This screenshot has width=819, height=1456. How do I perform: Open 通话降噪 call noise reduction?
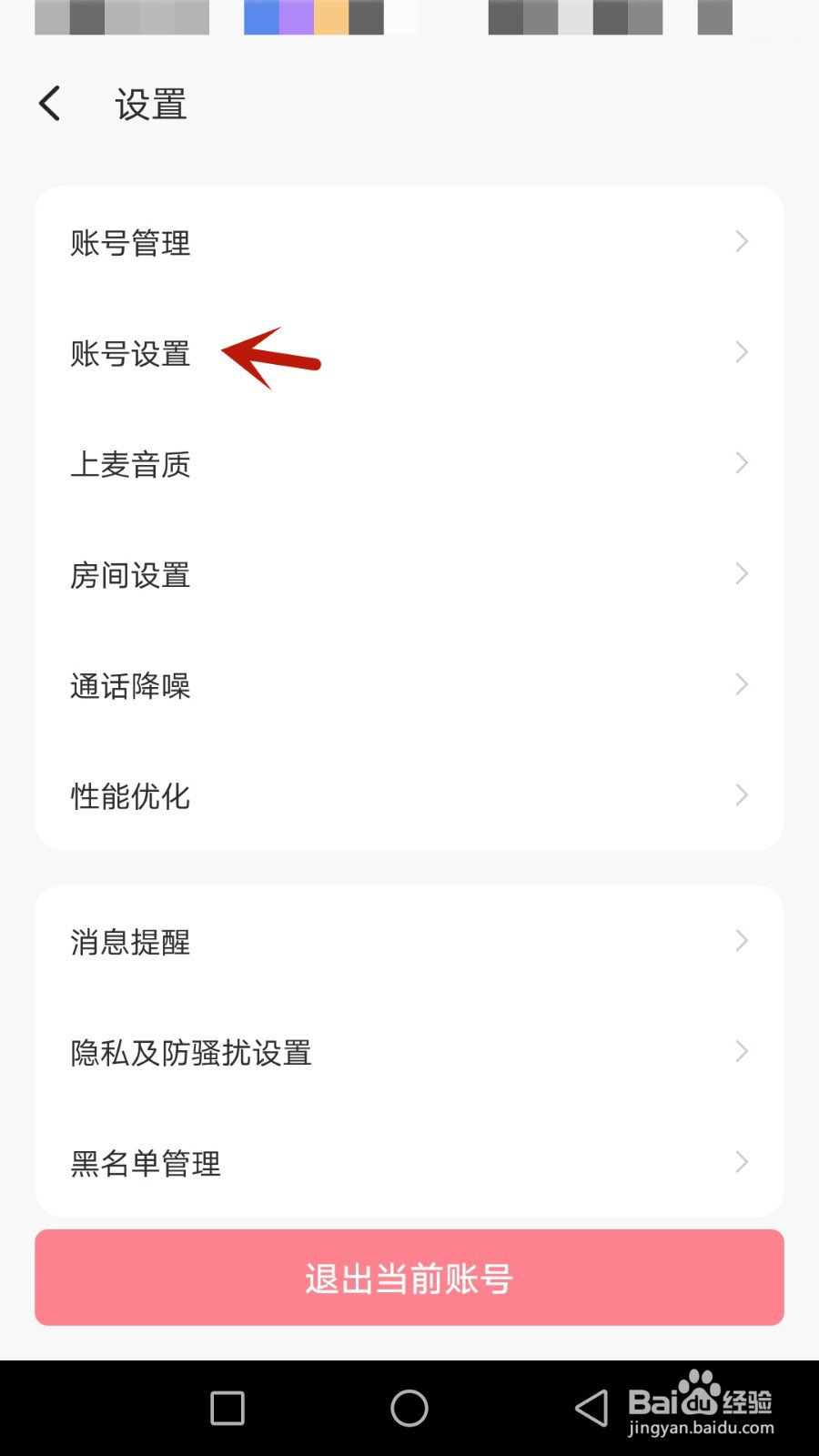pos(130,685)
